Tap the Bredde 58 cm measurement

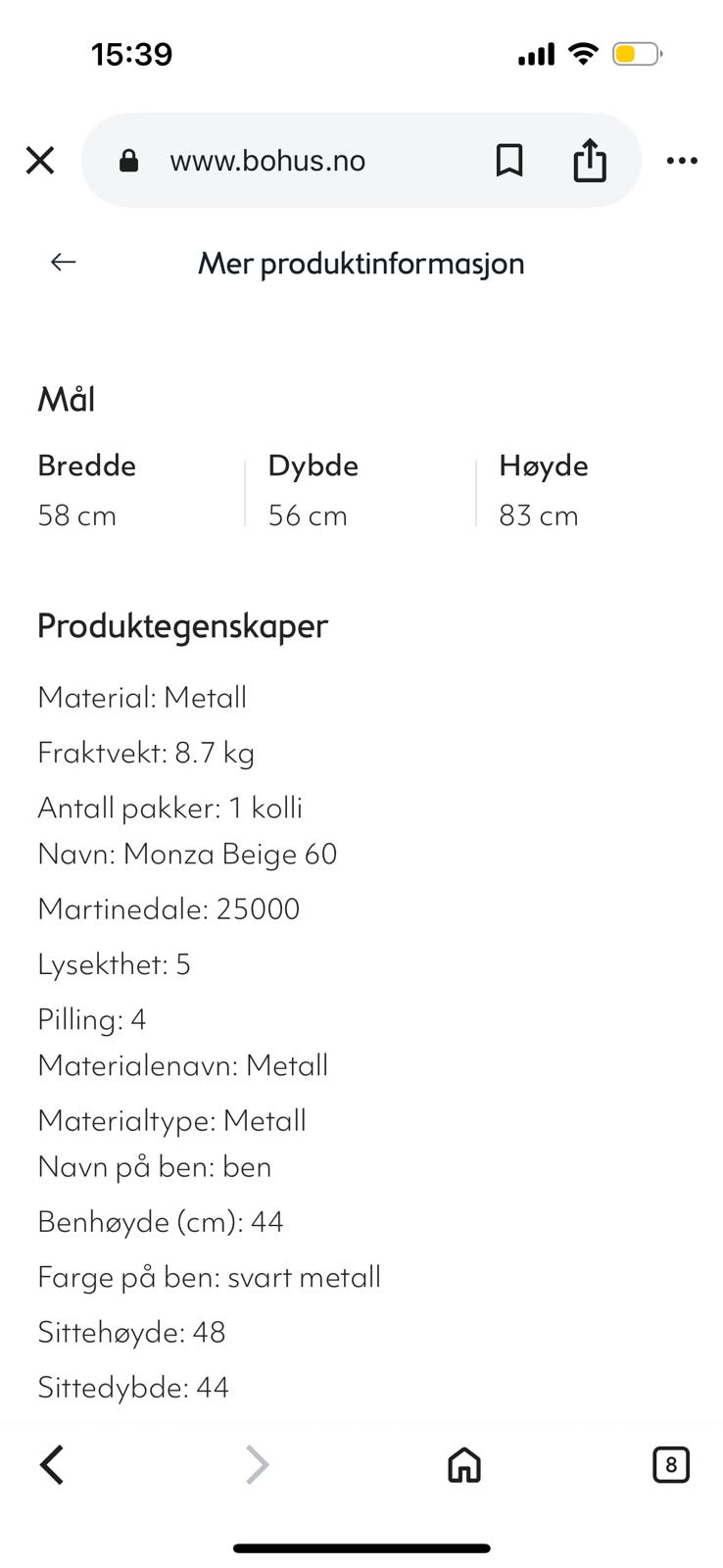point(87,490)
